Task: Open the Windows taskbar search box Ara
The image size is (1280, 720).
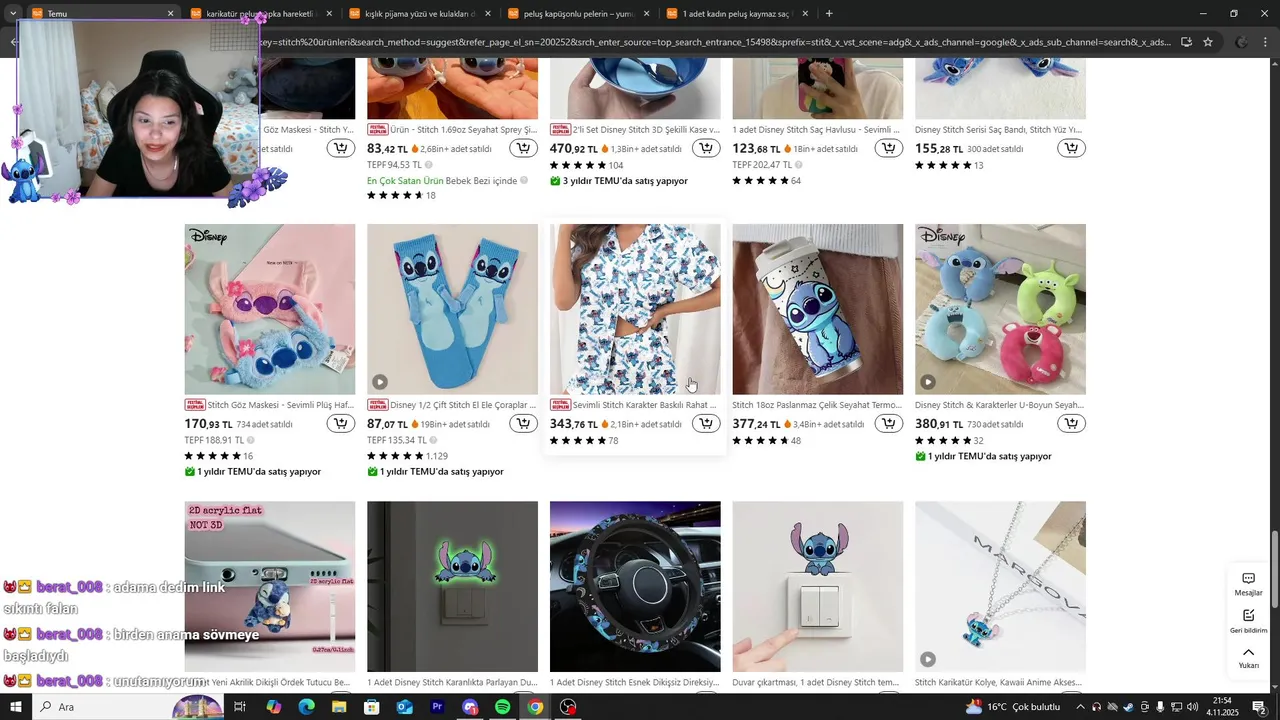Action: (100, 707)
